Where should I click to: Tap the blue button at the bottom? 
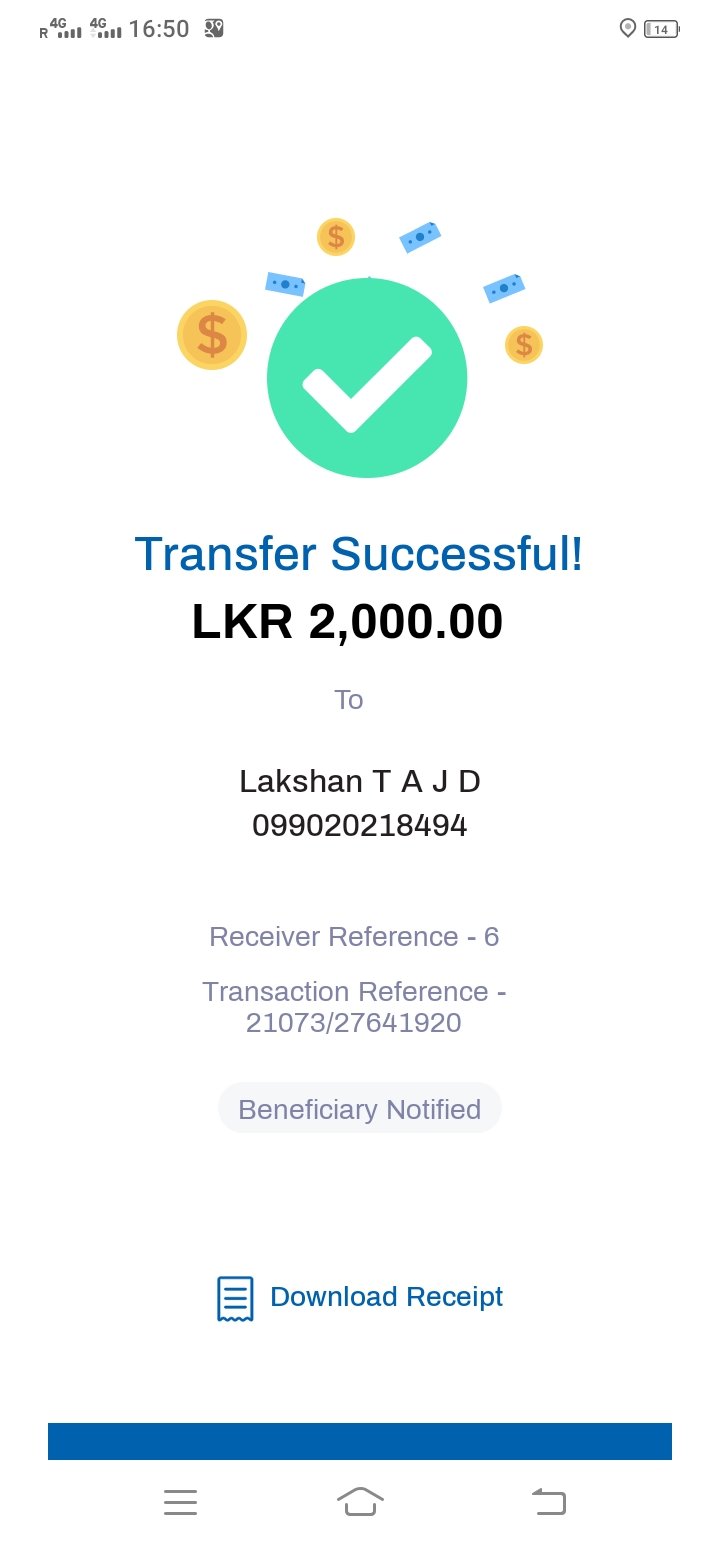(x=360, y=1441)
